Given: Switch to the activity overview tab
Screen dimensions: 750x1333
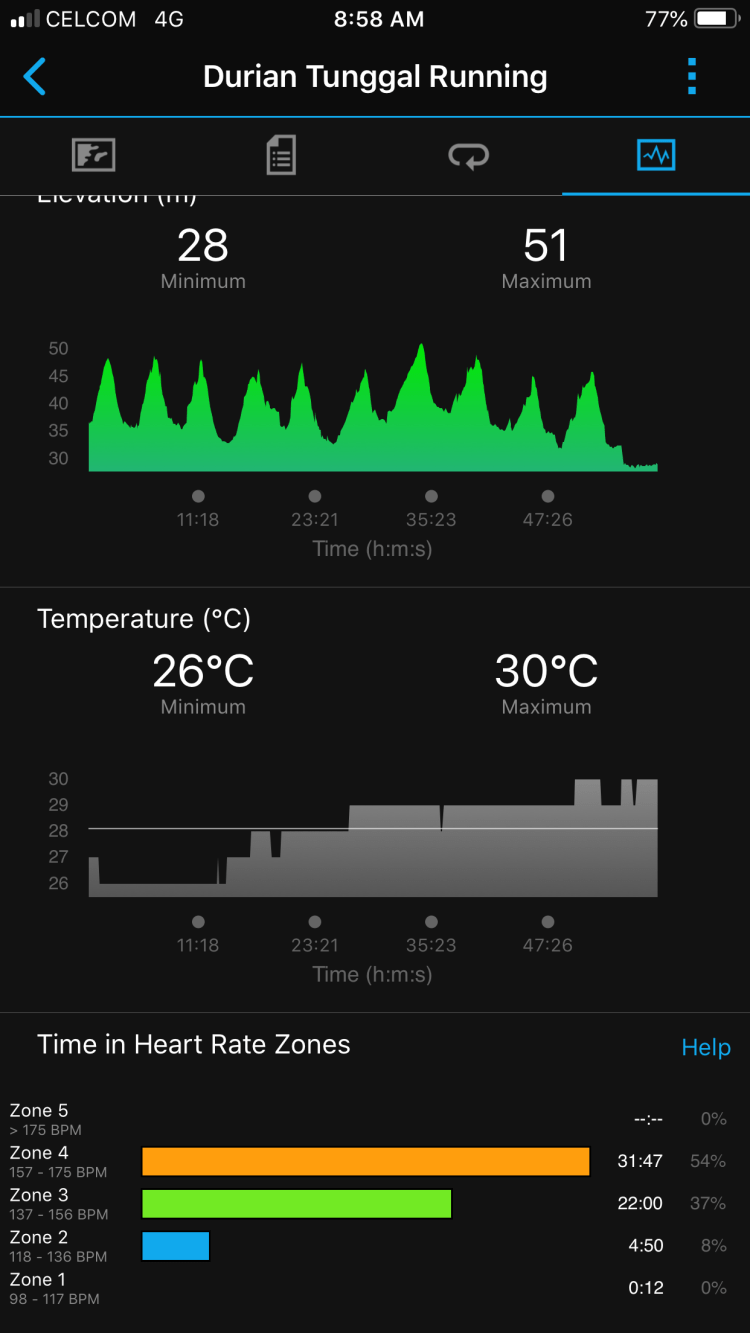Looking at the screenshot, I should pyautogui.click(x=94, y=156).
